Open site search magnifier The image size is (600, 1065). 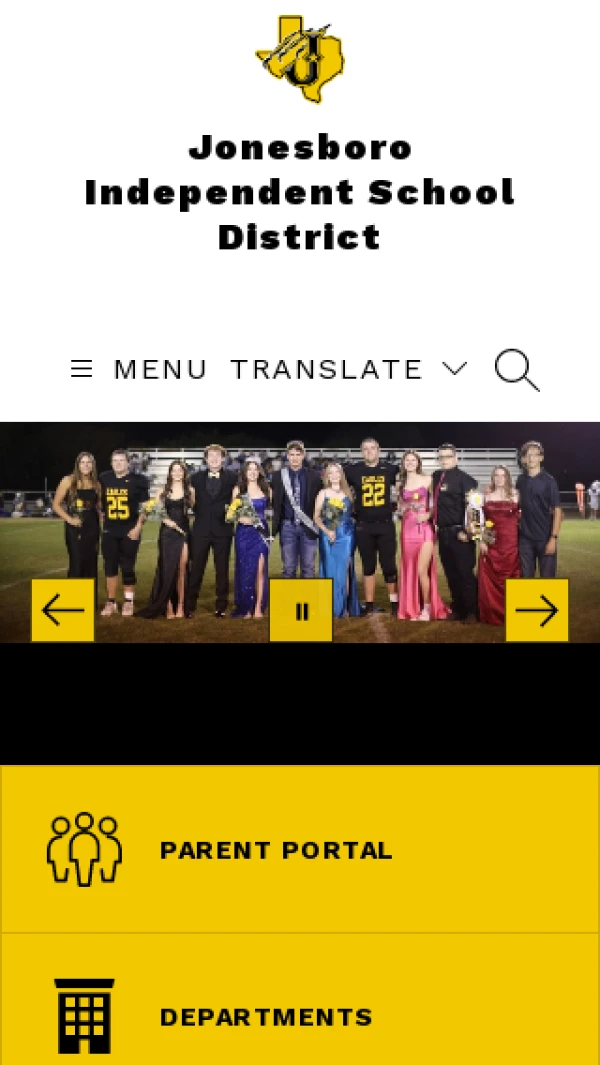517,370
